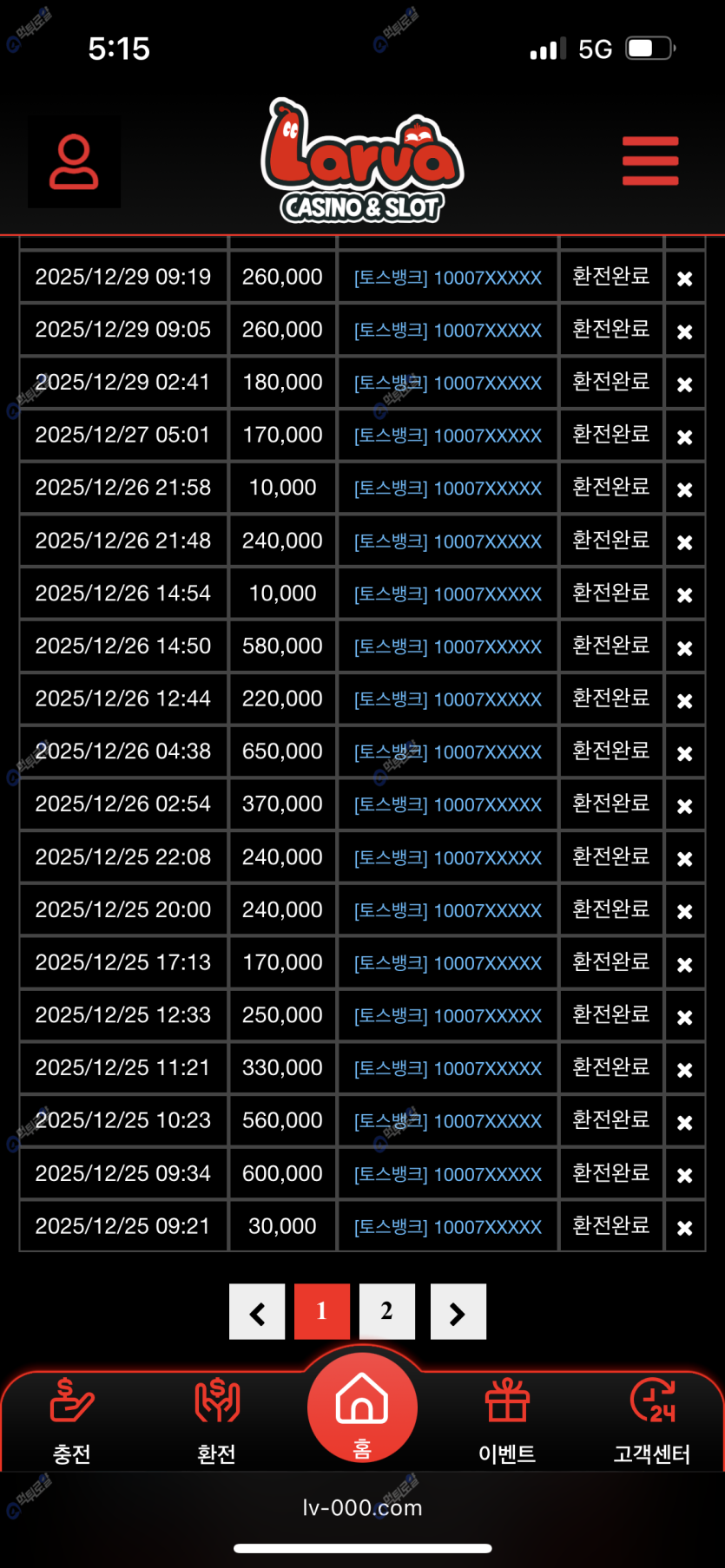Remove the 2025/12/29 02:41 entry
The width and height of the screenshot is (725, 1568).
(x=684, y=384)
